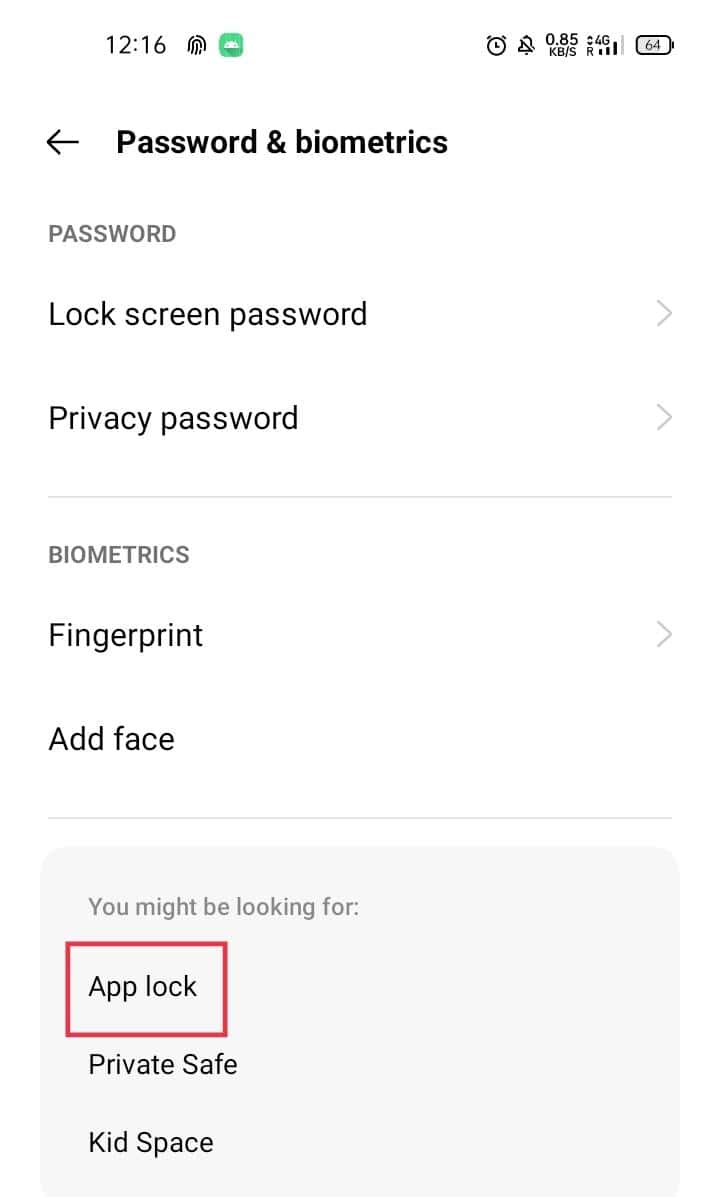The width and height of the screenshot is (720, 1197).
Task: Expand the Fingerprint settings chevron
Action: coord(663,633)
